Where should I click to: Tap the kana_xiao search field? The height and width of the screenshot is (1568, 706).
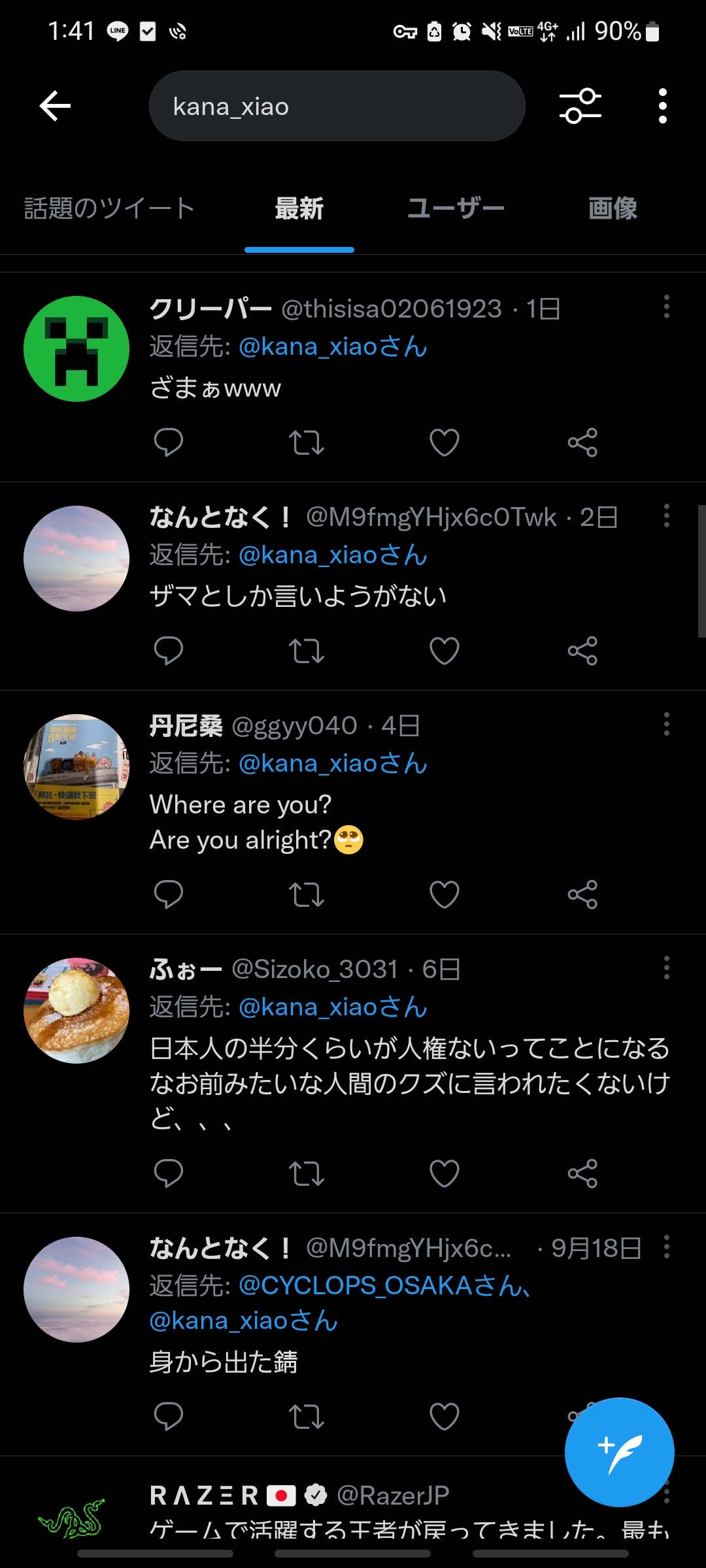337,106
